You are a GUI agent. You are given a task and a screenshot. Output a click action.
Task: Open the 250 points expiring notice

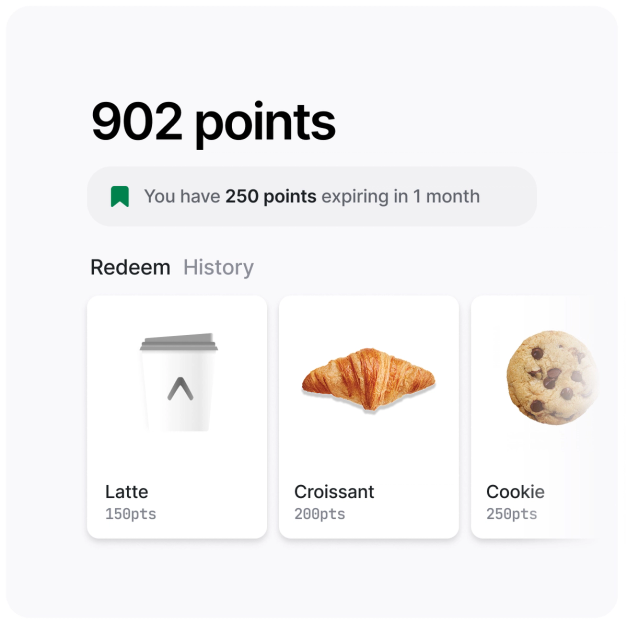coord(311,196)
